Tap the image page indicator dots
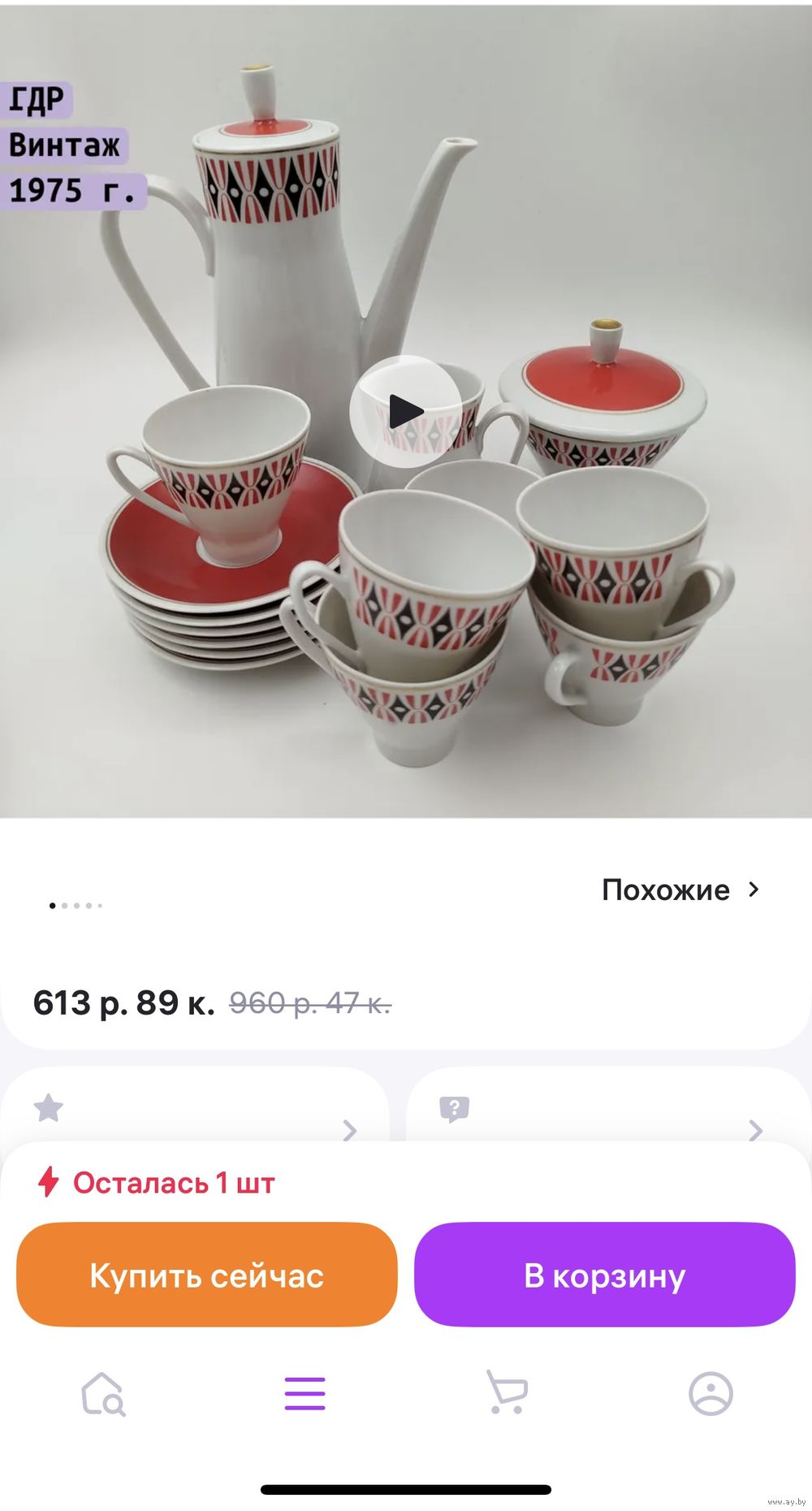Image resolution: width=812 pixels, height=1511 pixels. click(76, 905)
